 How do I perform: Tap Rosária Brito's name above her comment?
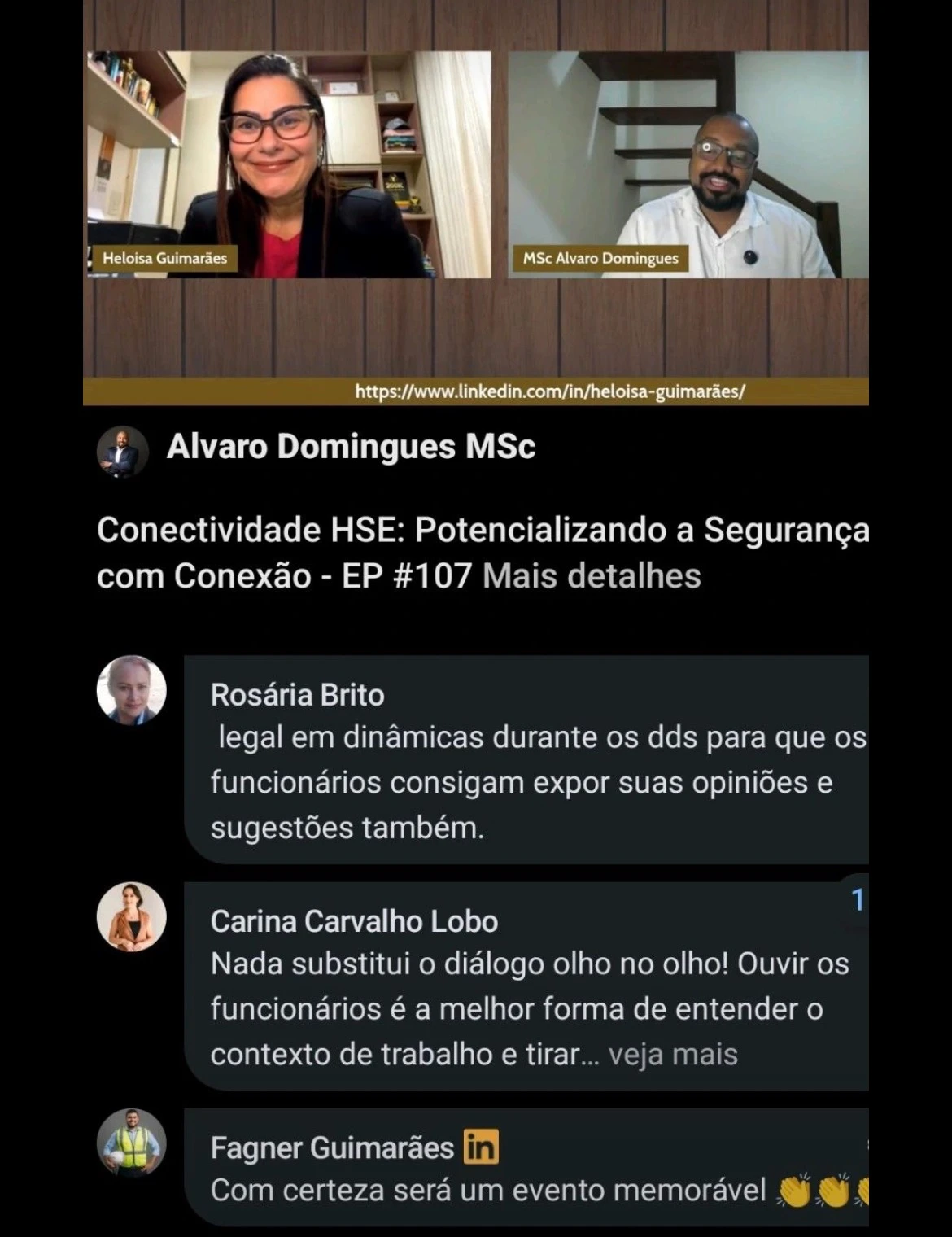coord(297,695)
